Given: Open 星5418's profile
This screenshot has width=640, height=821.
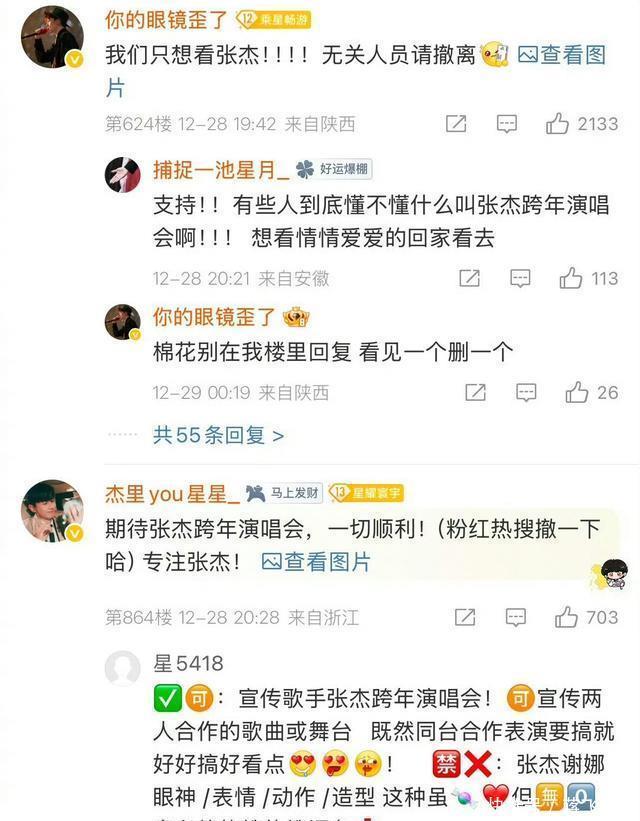Looking at the screenshot, I should point(122,669).
